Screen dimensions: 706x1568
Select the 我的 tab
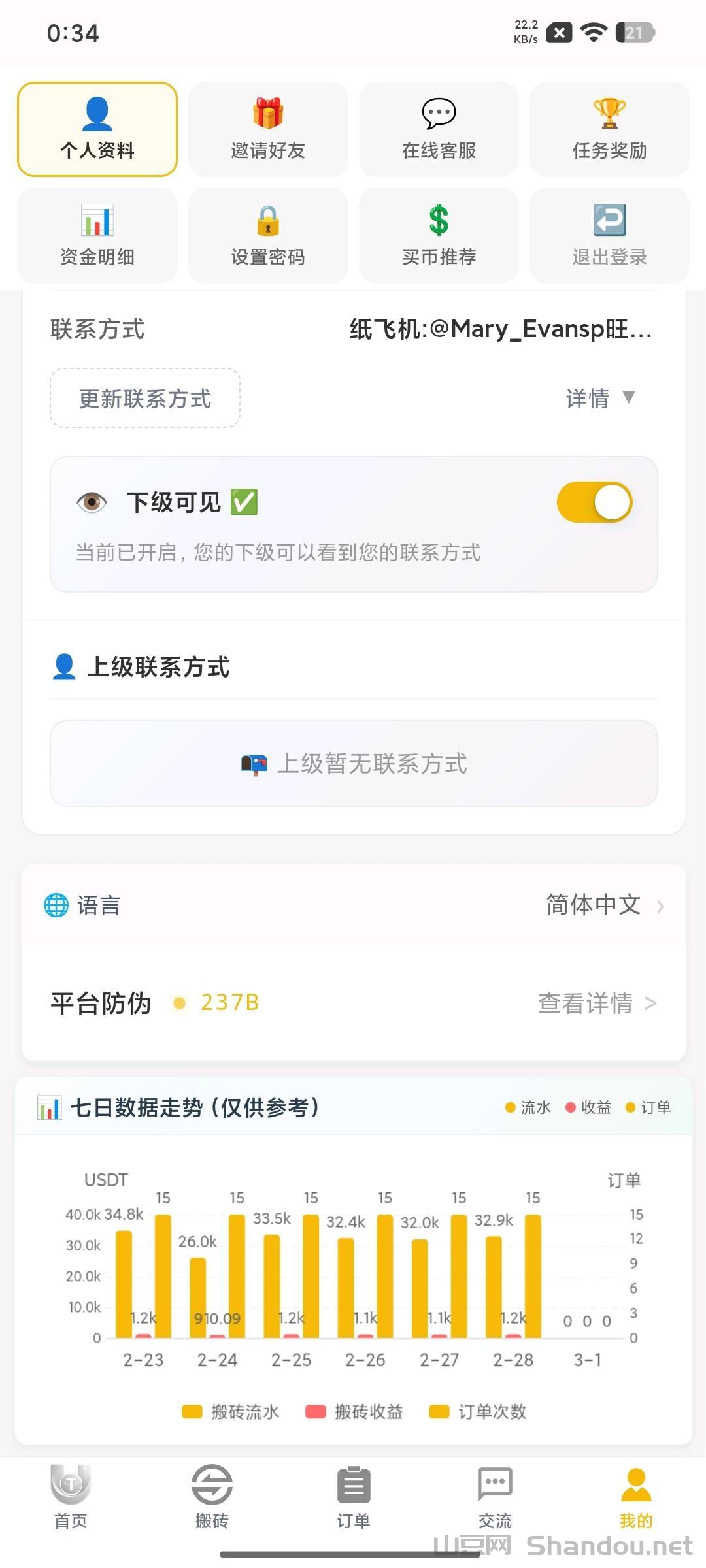(x=635, y=1496)
